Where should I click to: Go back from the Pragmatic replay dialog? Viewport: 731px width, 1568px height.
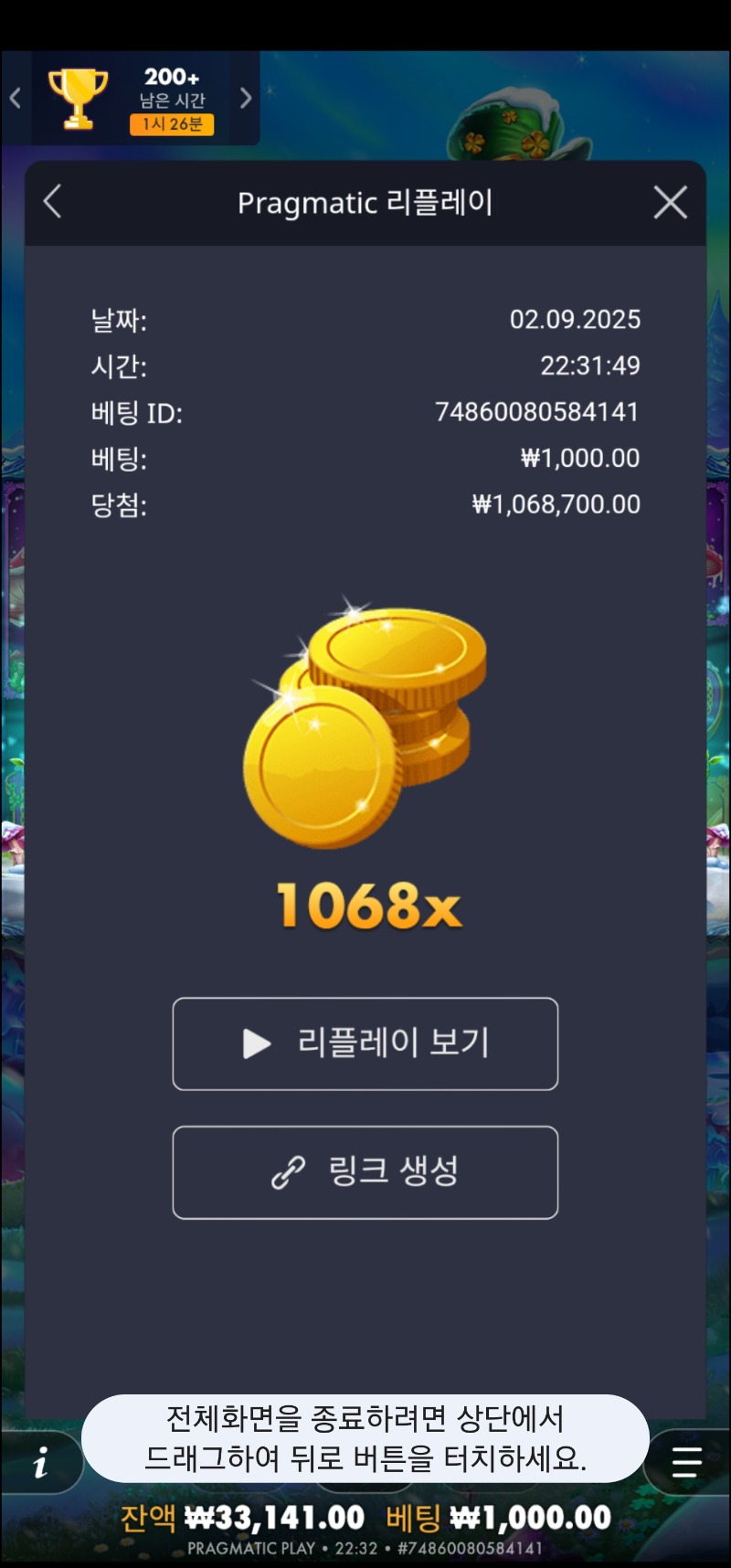click(53, 202)
